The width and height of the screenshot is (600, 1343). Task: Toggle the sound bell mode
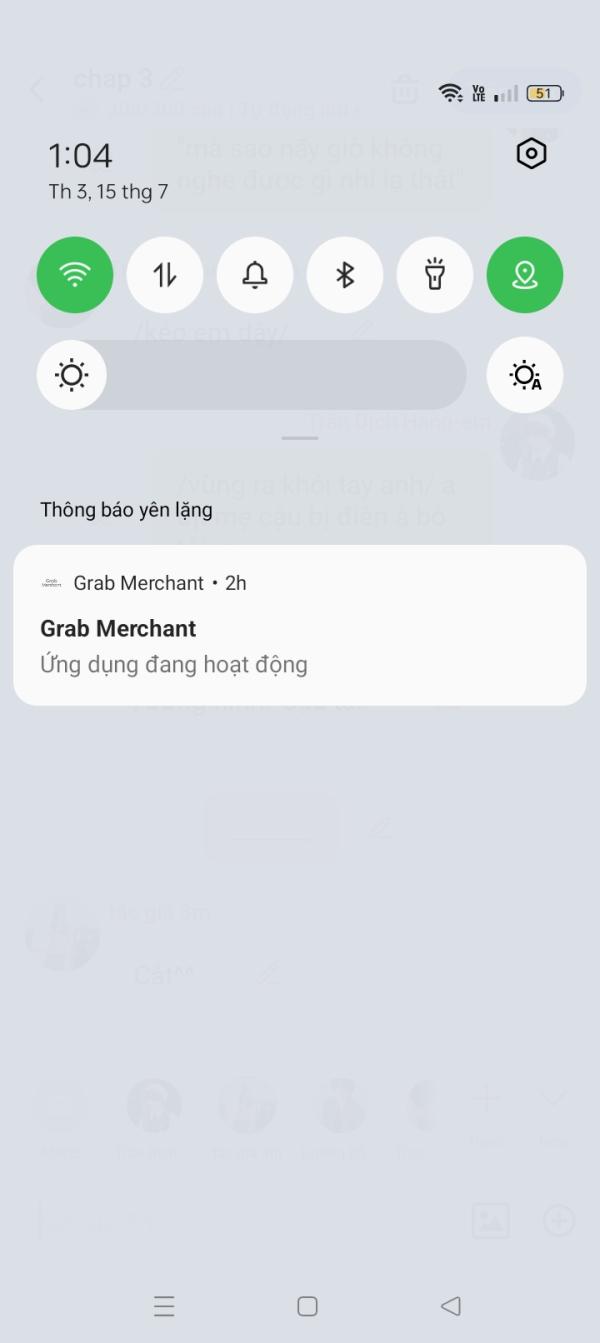click(x=255, y=275)
